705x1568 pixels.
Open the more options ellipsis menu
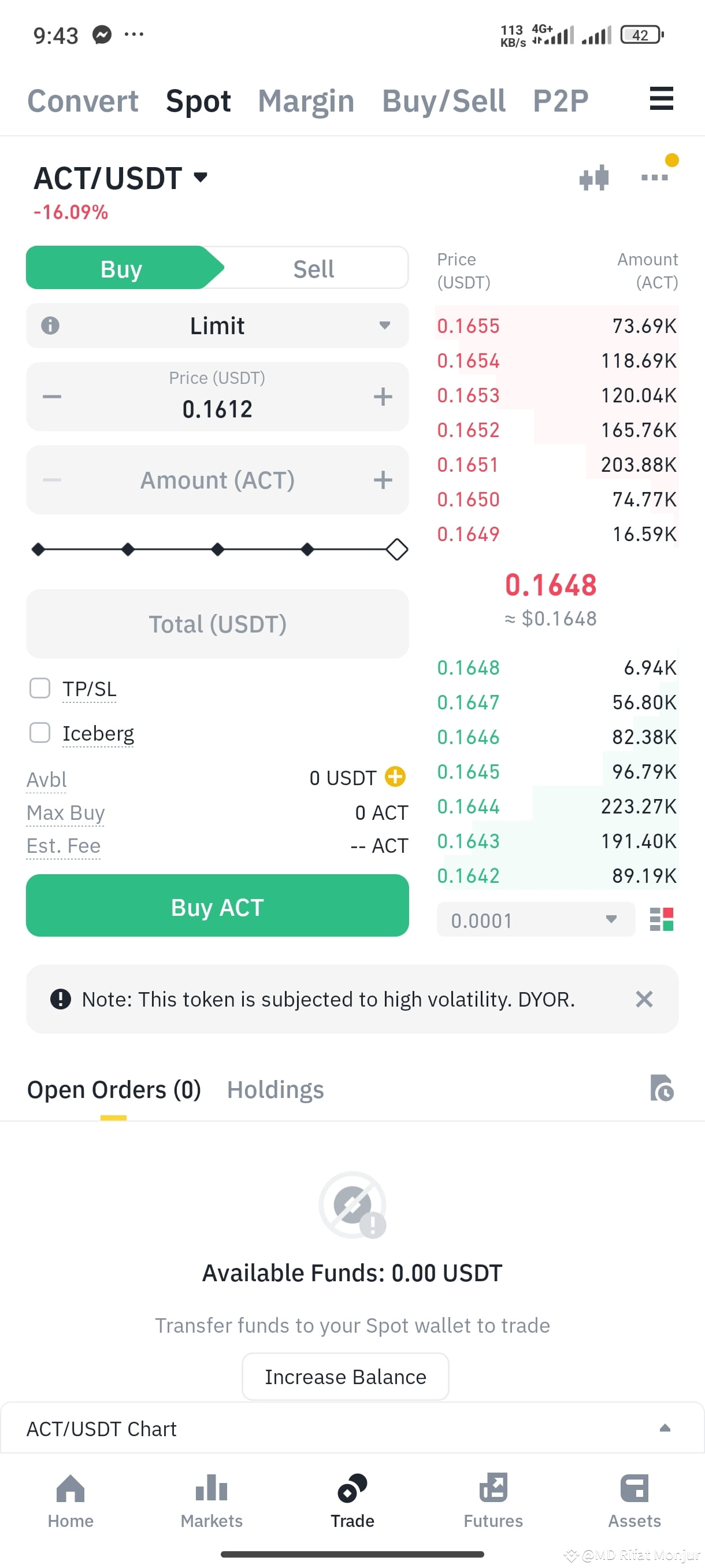click(654, 177)
